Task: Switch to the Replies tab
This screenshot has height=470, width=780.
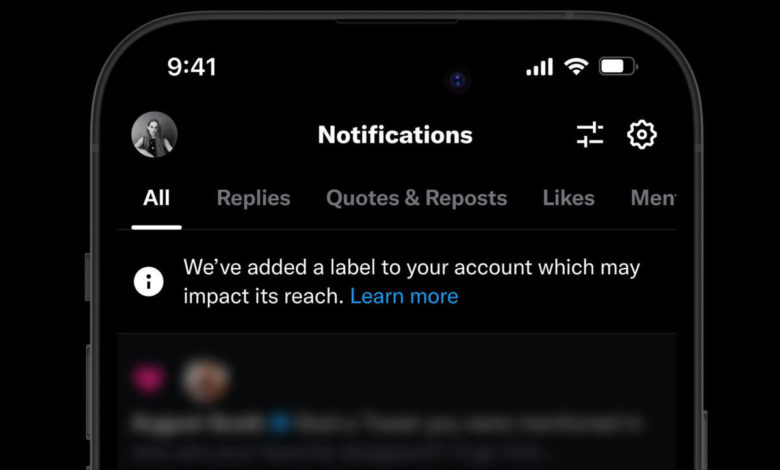Action: [253, 198]
